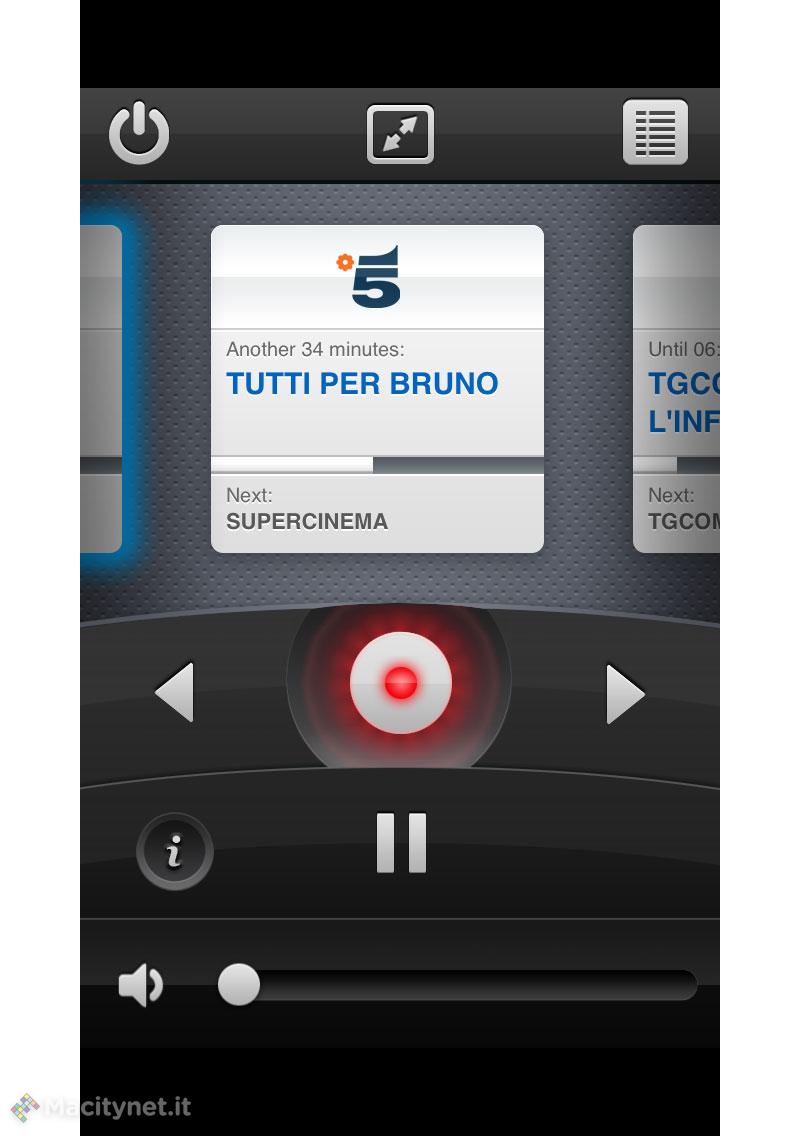
Task: Open the channel list icon
Action: point(655,132)
